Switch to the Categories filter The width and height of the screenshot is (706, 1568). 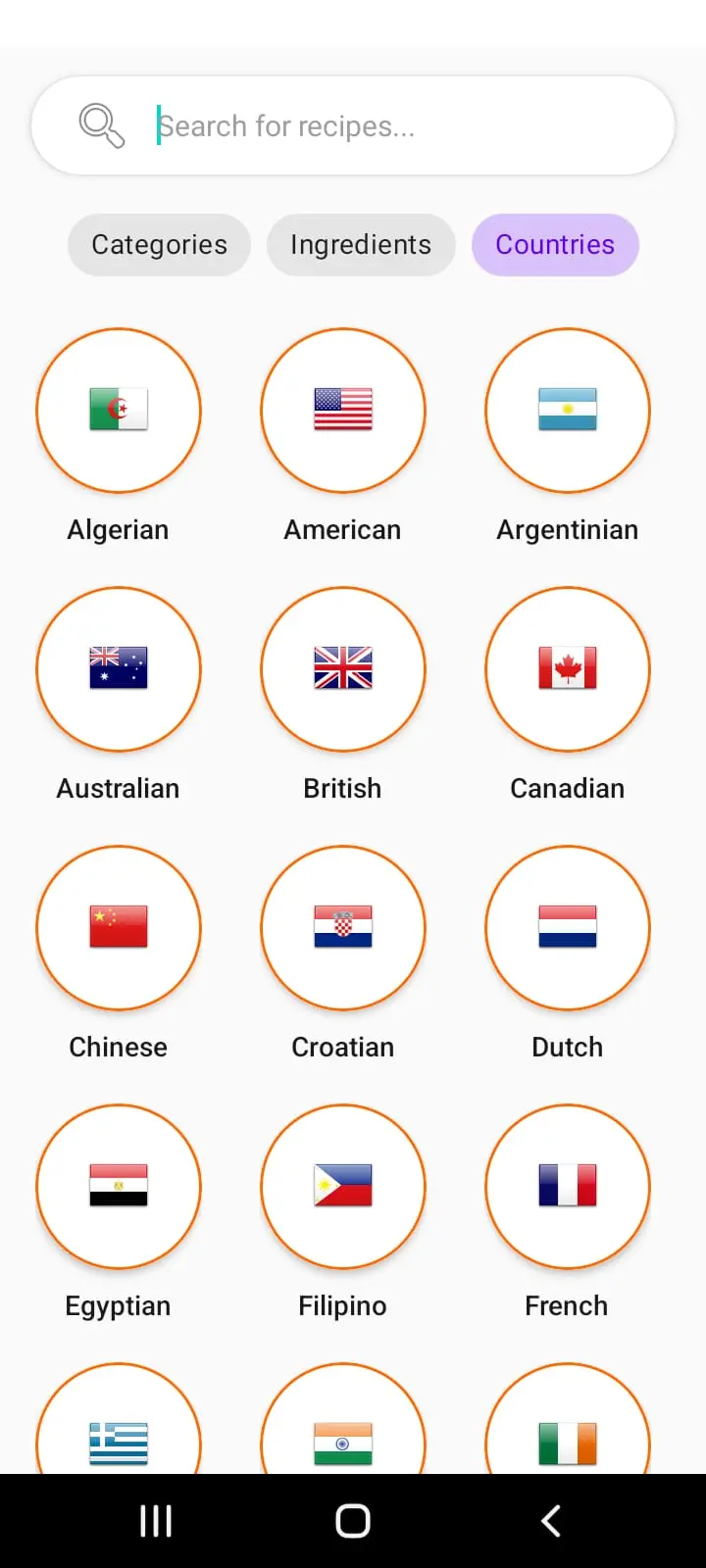[x=159, y=245]
